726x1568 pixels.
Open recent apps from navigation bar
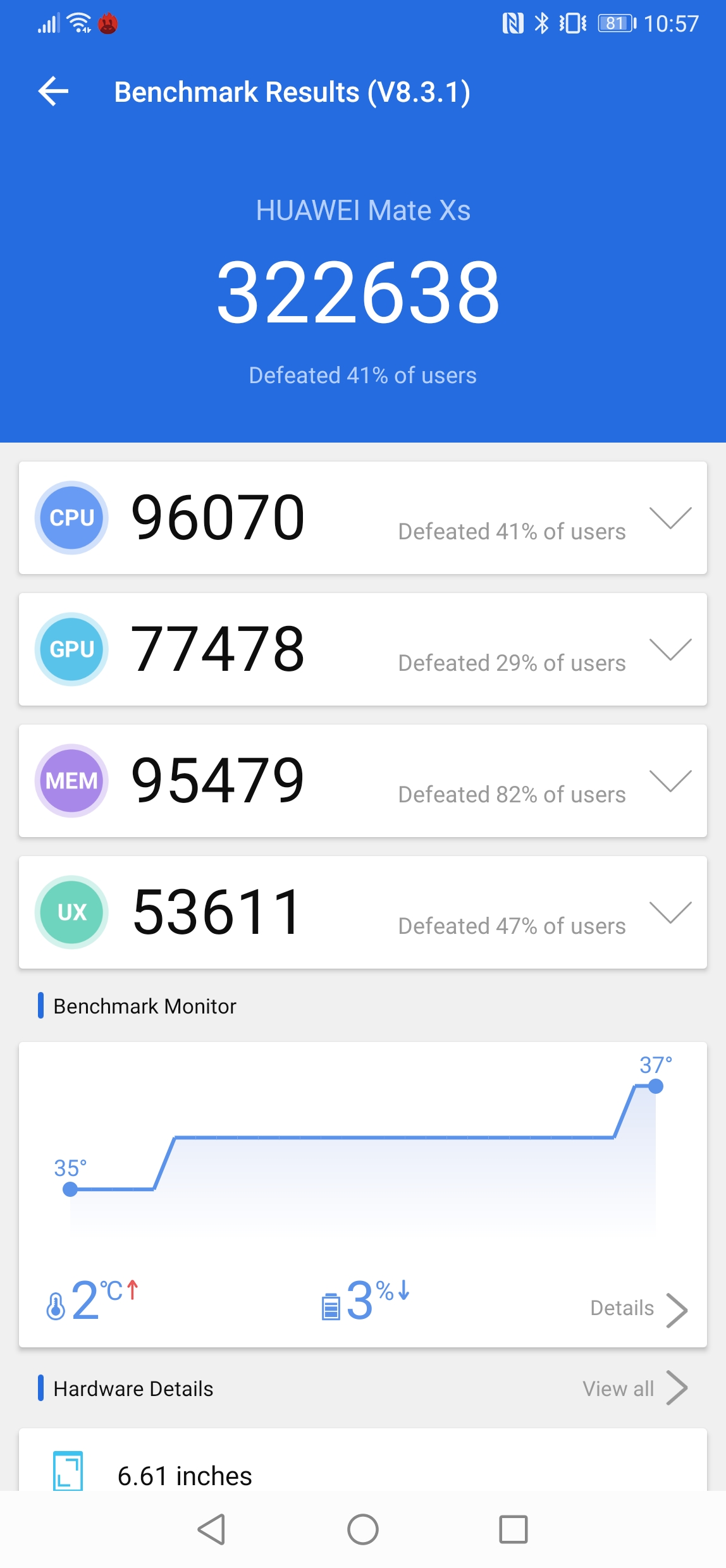(513, 1530)
